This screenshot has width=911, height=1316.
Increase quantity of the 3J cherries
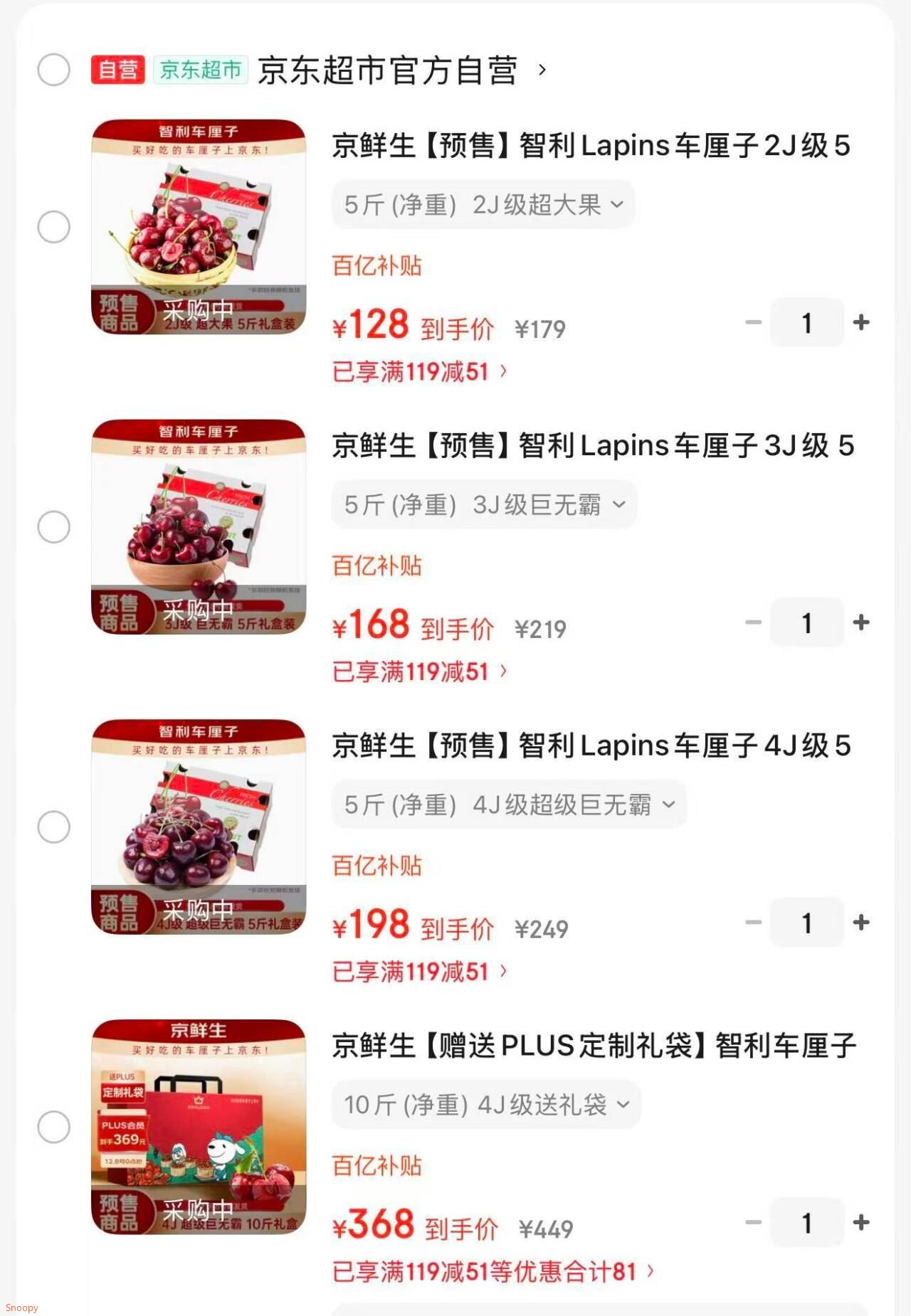(862, 622)
